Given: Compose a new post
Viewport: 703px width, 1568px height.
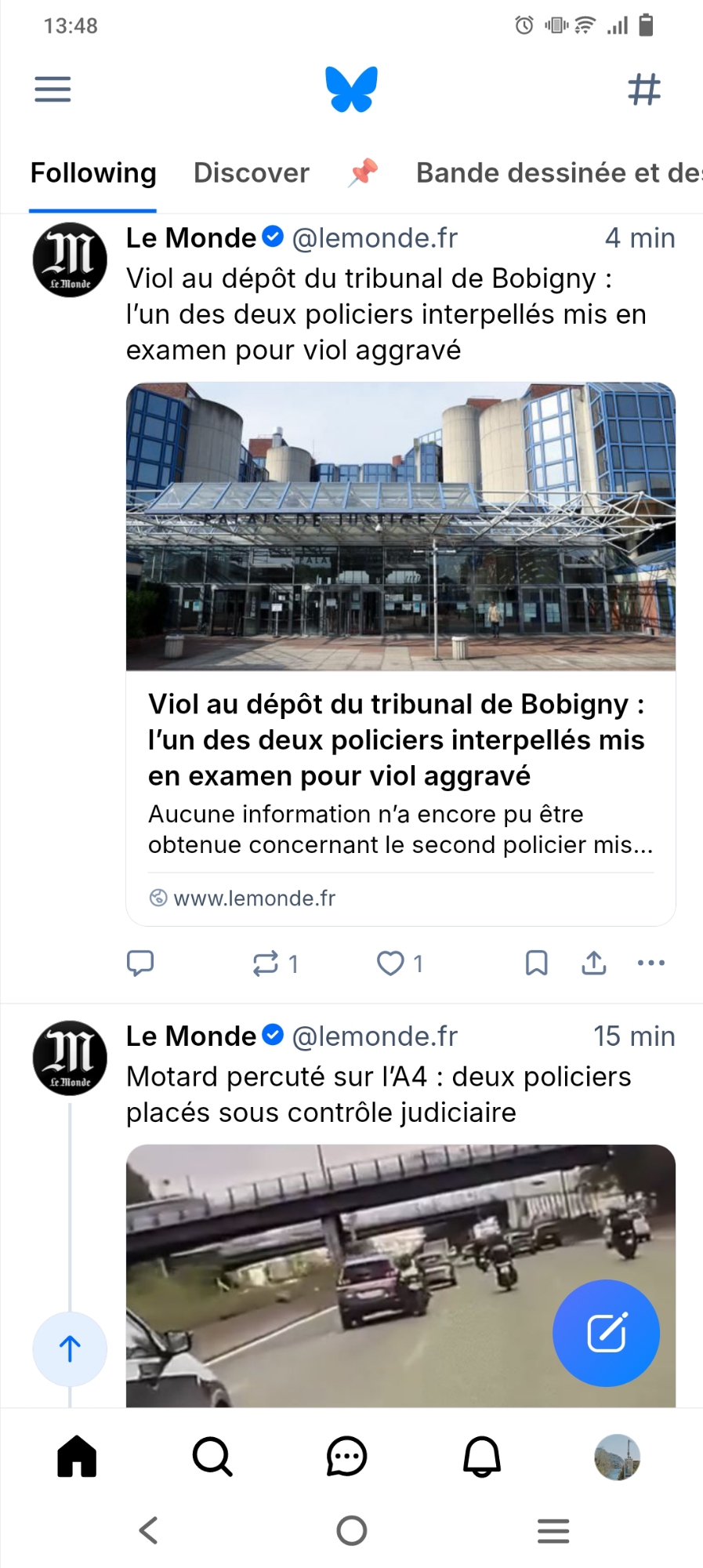Looking at the screenshot, I should 606,1333.
